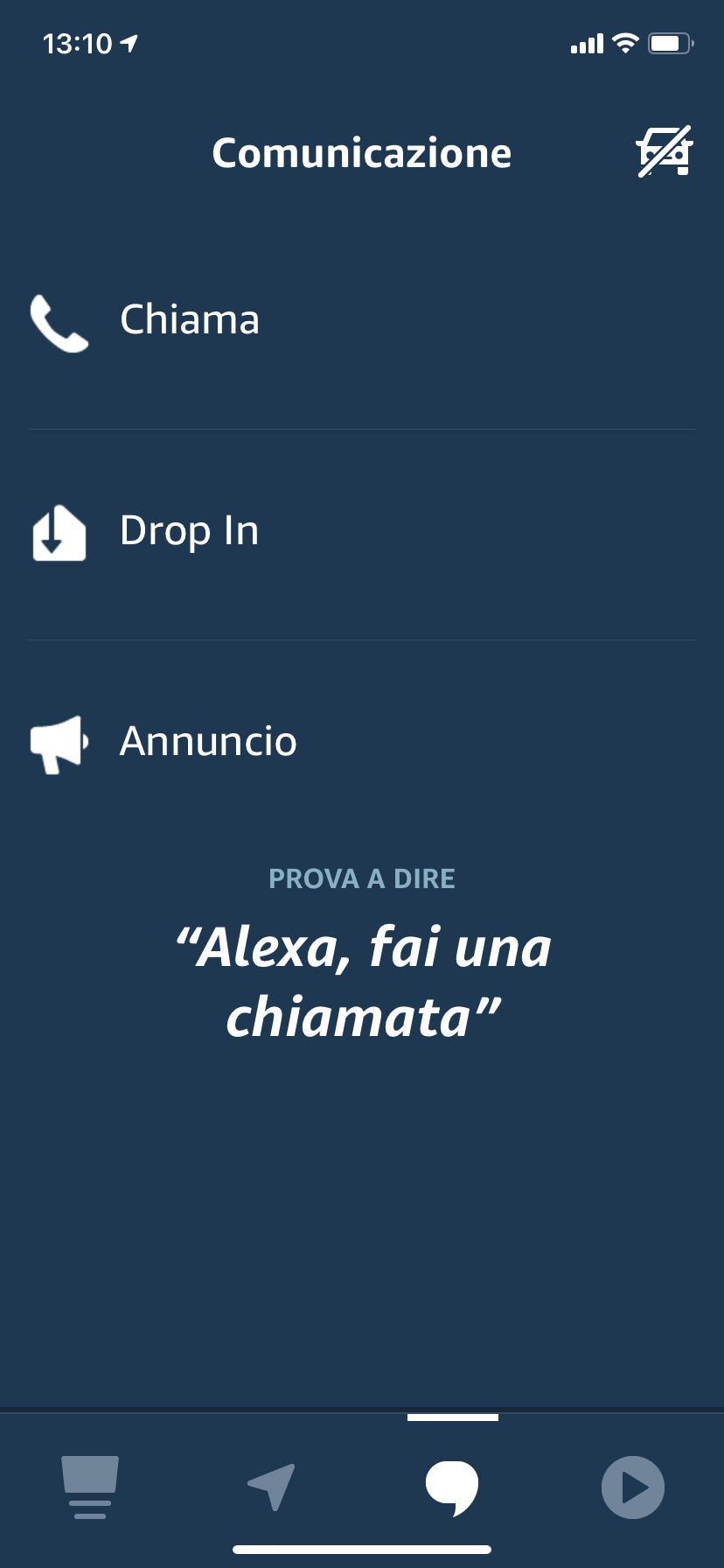
Task: Switch to the play media tab
Action: tap(633, 1487)
